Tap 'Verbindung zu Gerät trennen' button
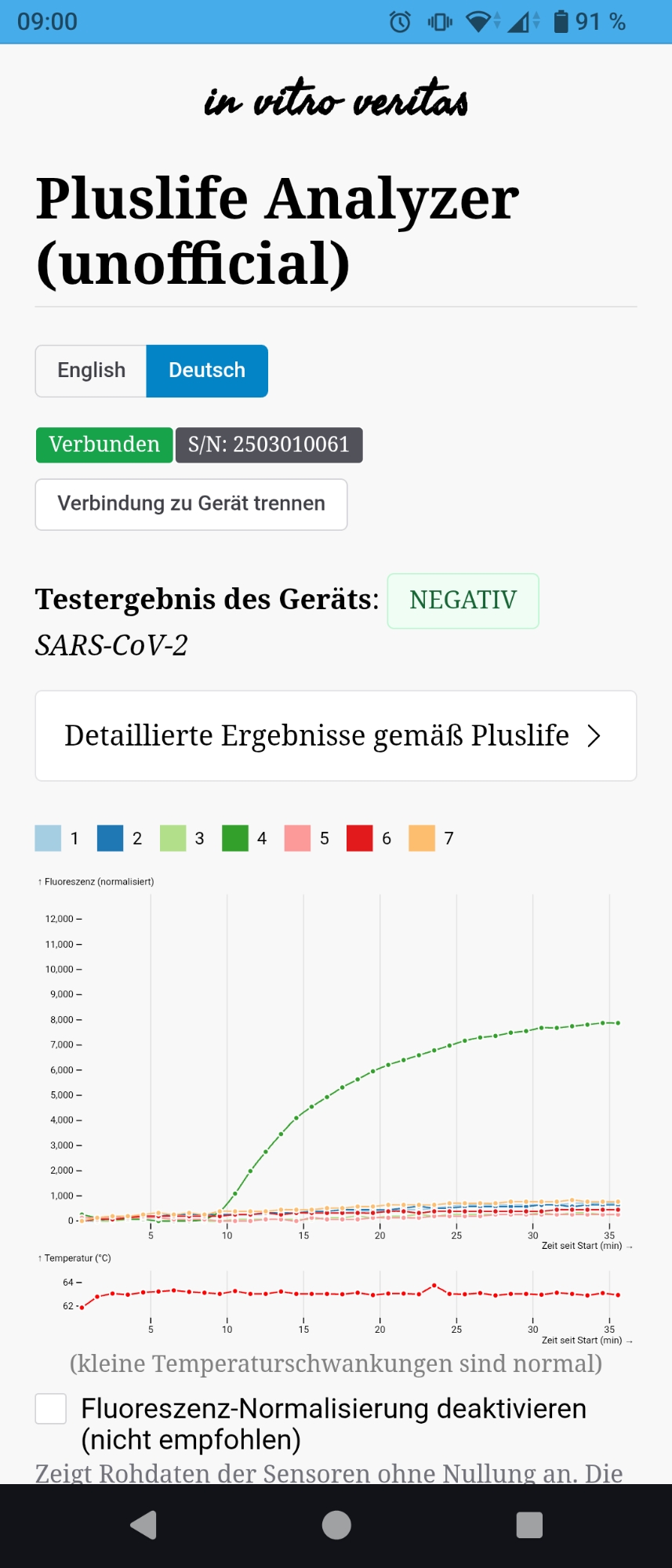This screenshot has height=1568, width=672. point(191,504)
